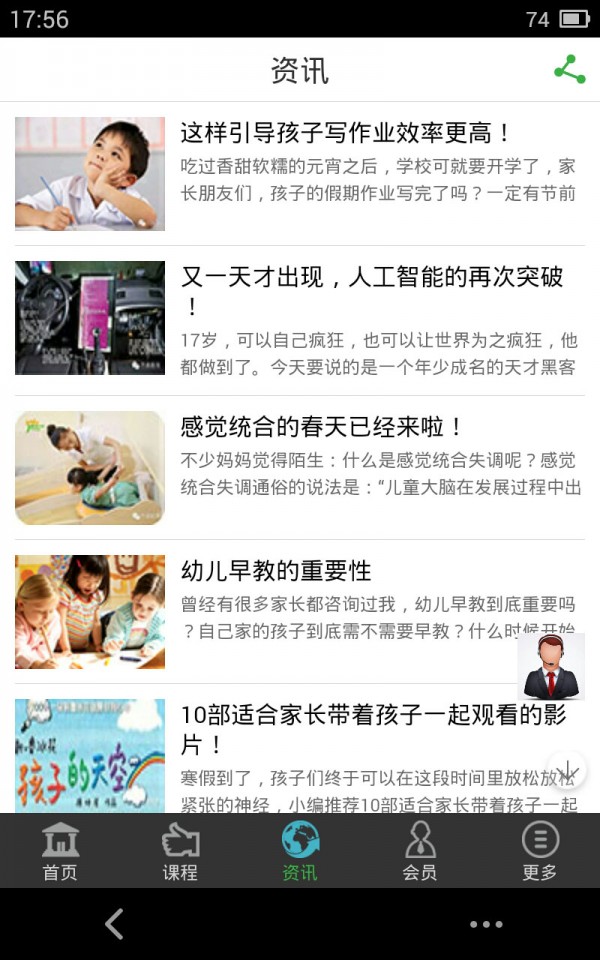This screenshot has width=600, height=960.
Task: Open the system three-dots menu
Action: [x=486, y=924]
